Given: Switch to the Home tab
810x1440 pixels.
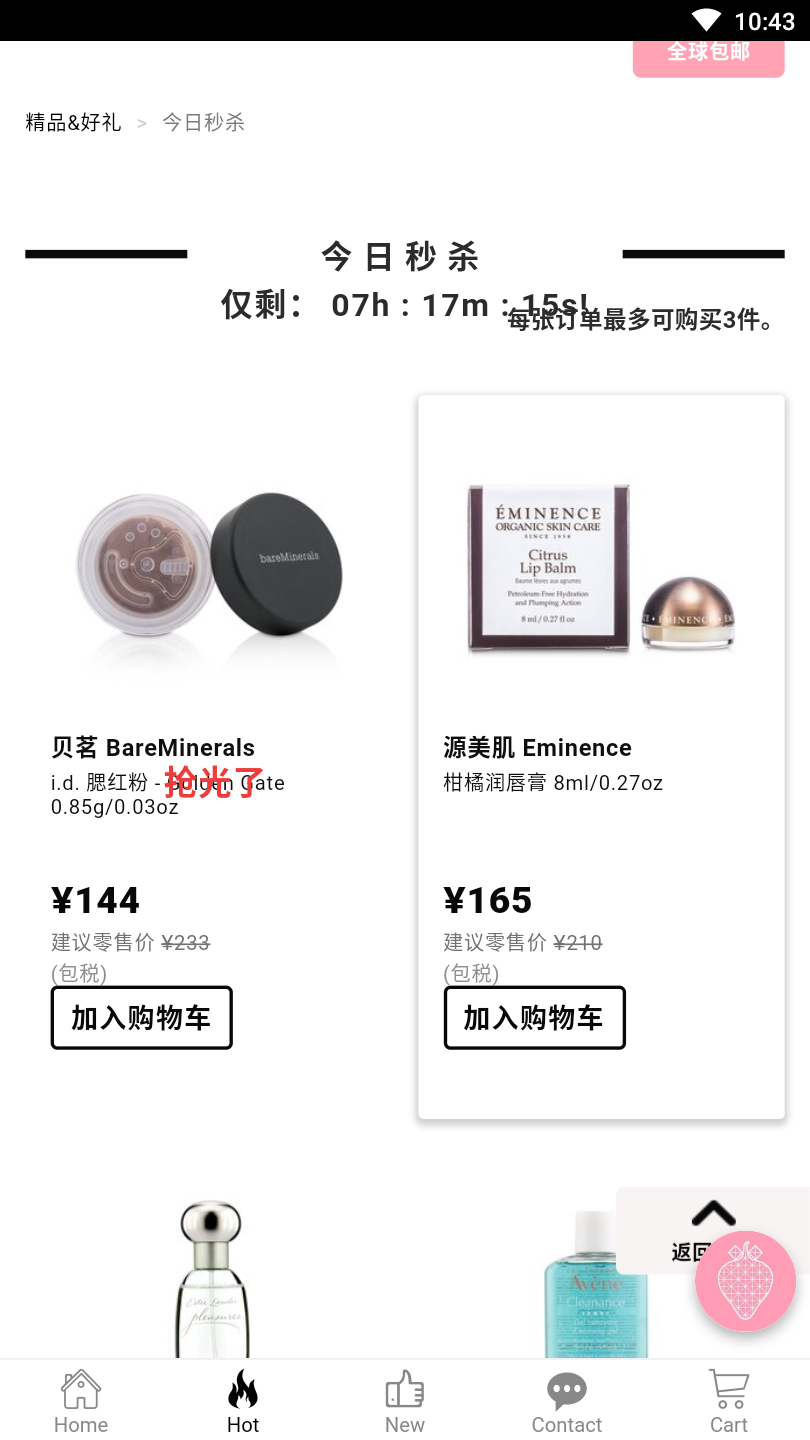Looking at the screenshot, I should coord(81,1402).
